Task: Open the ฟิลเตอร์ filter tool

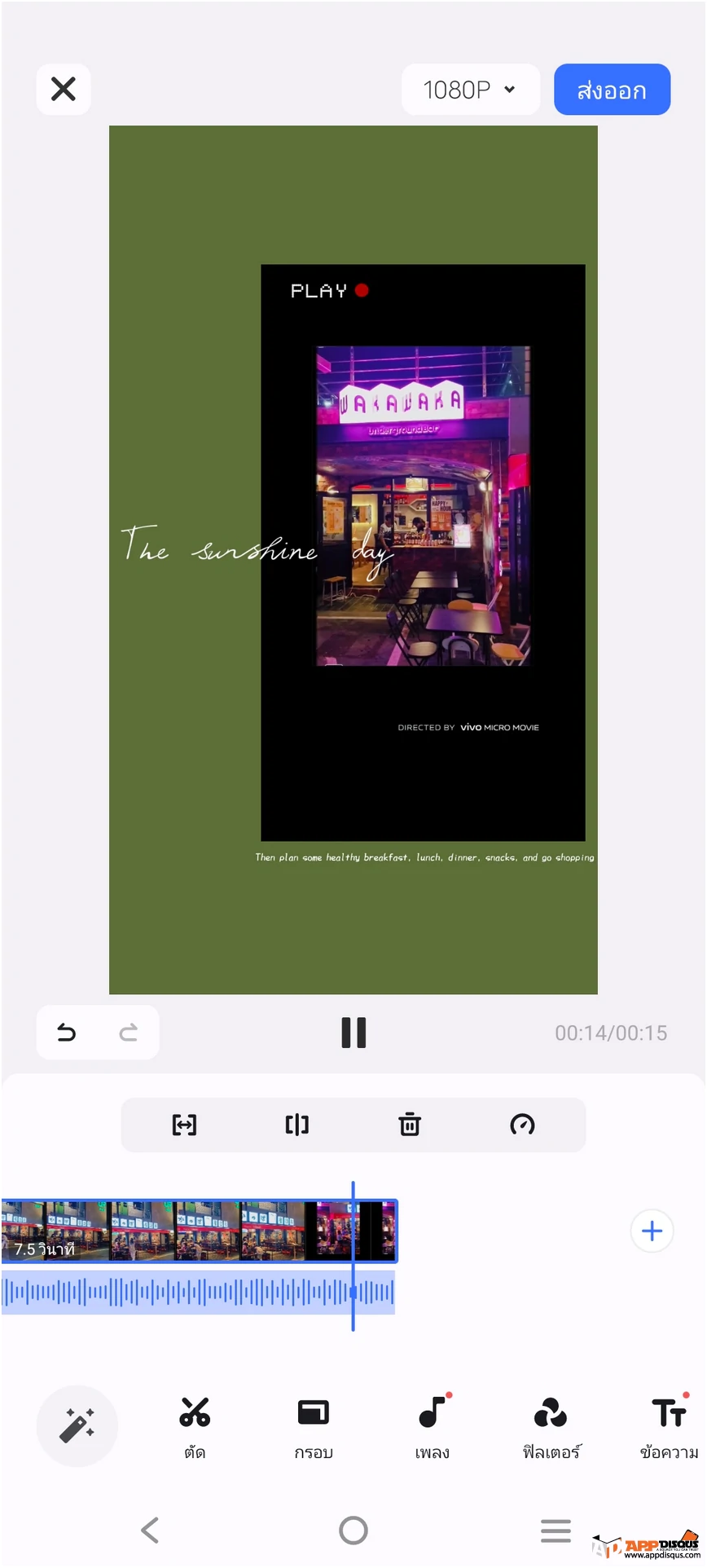Action: click(x=551, y=1425)
